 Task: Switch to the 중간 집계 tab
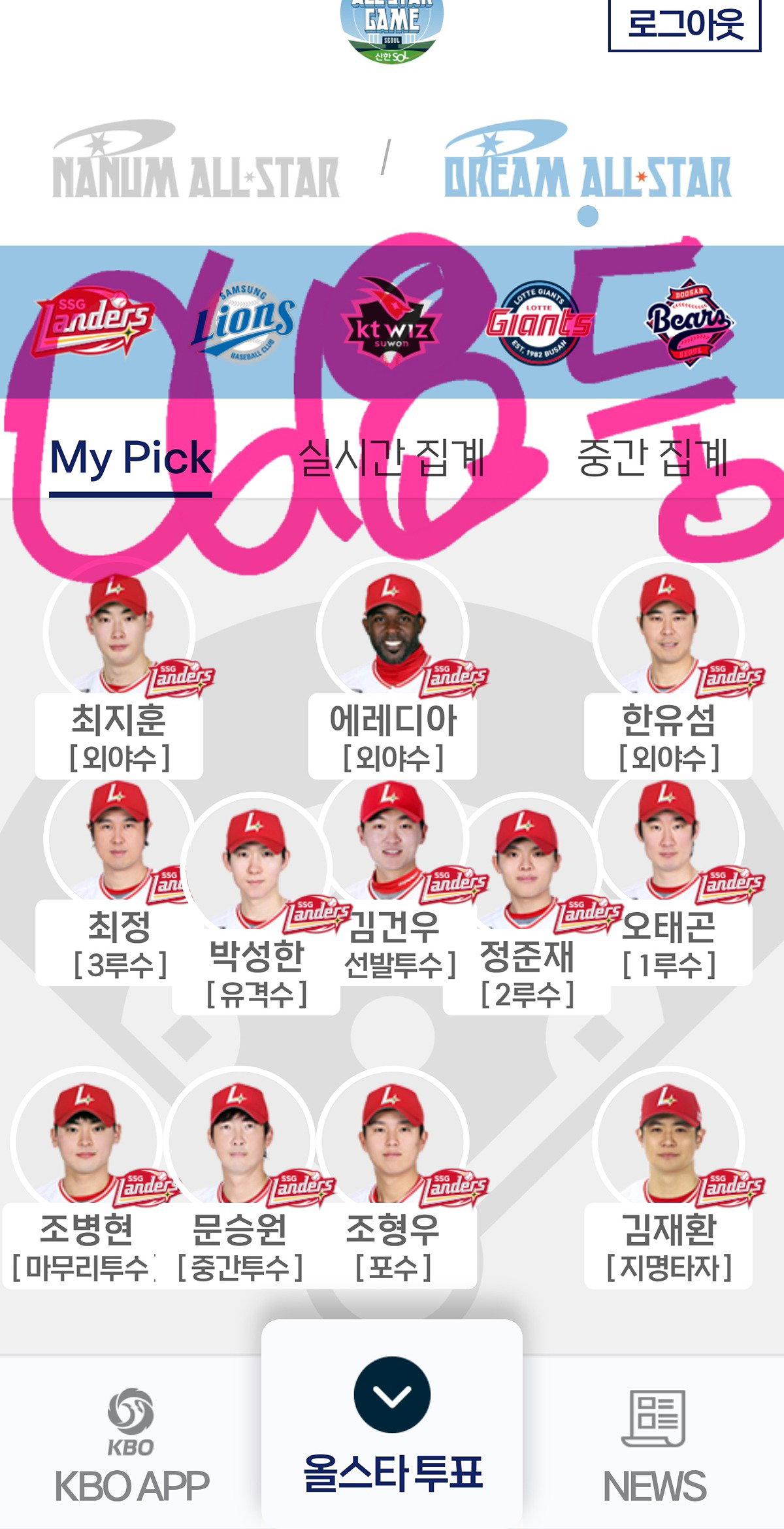click(652, 457)
